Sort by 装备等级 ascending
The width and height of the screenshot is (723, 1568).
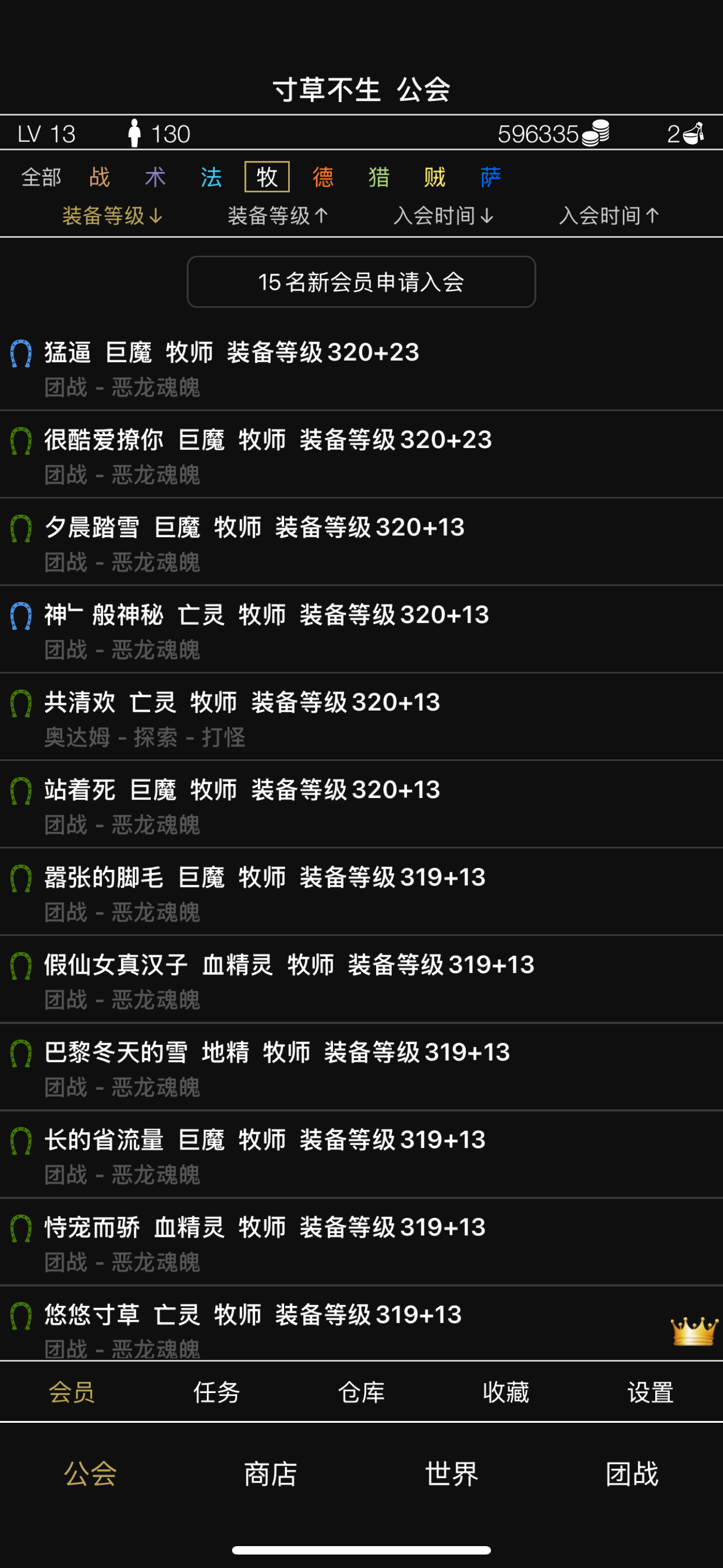(278, 215)
